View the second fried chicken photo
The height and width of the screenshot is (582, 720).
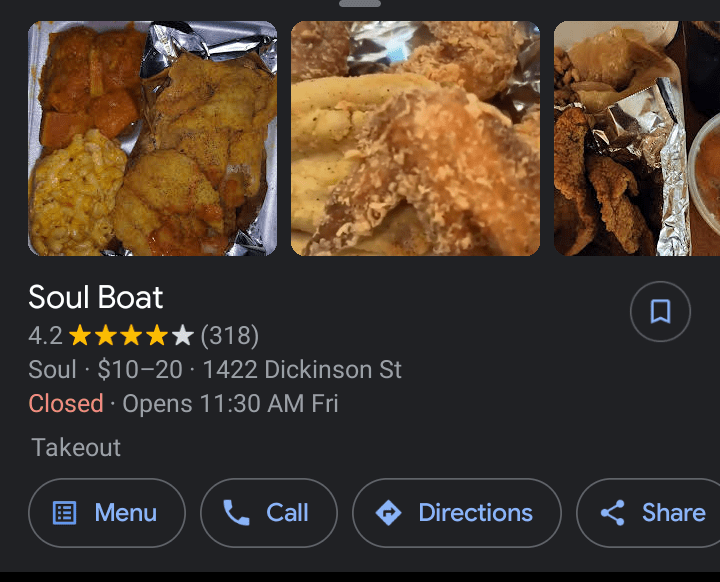415,139
